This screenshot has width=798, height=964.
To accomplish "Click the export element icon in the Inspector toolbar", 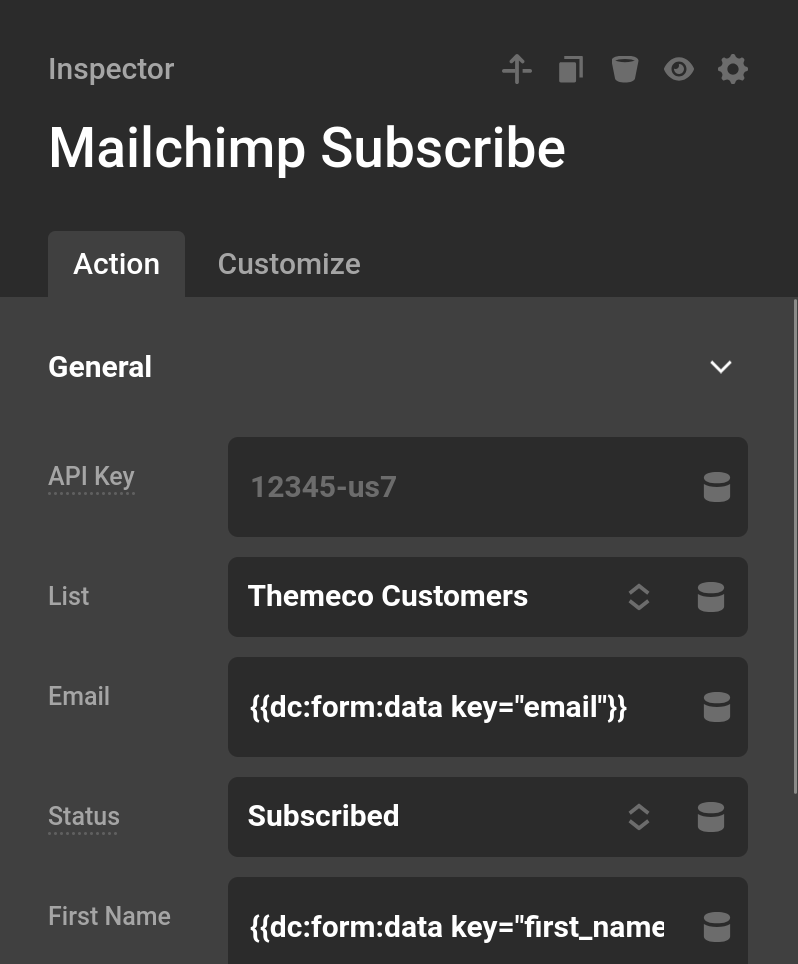I will pos(517,69).
